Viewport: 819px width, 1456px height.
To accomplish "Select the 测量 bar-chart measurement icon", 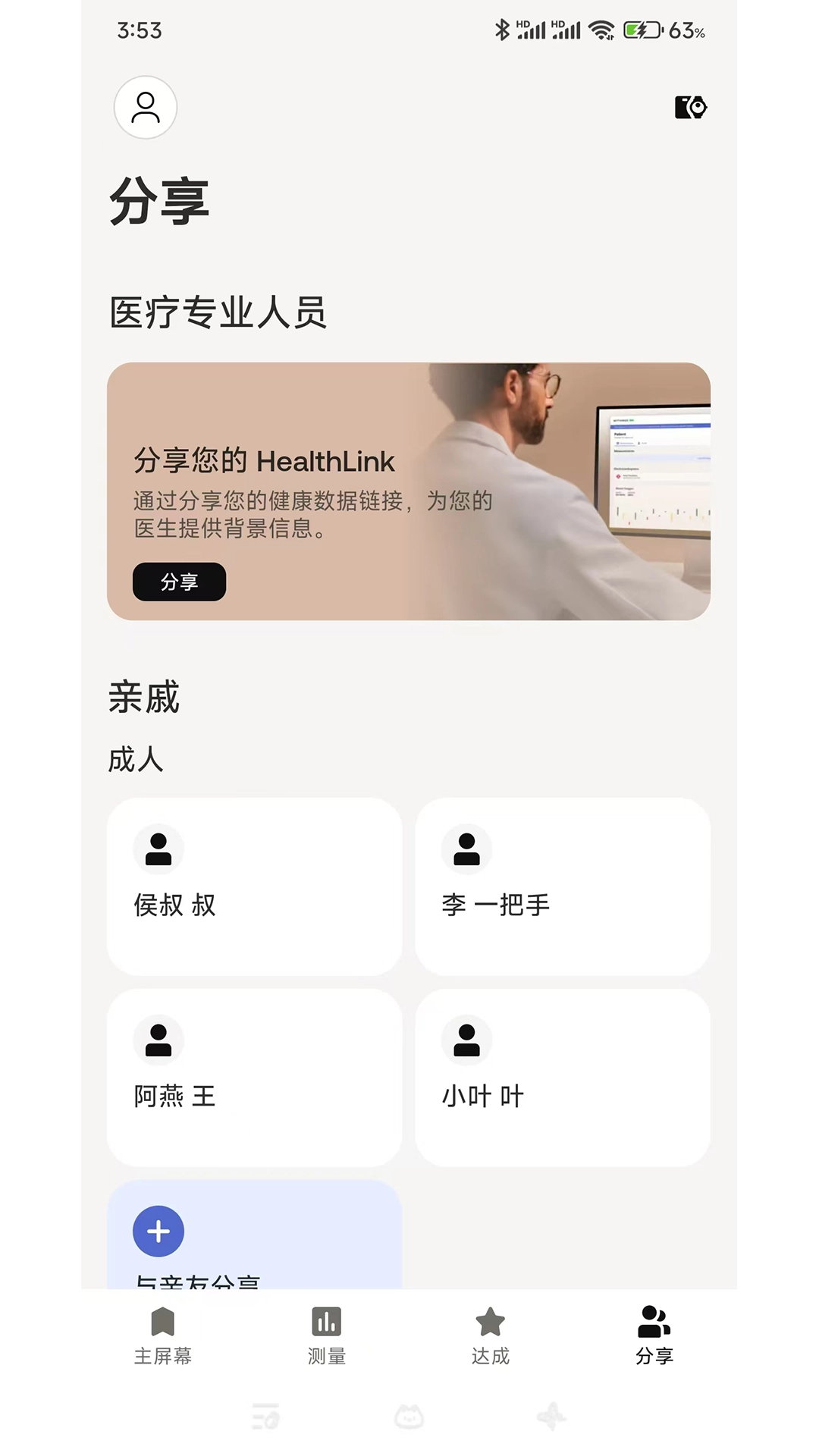I will coord(326,1323).
